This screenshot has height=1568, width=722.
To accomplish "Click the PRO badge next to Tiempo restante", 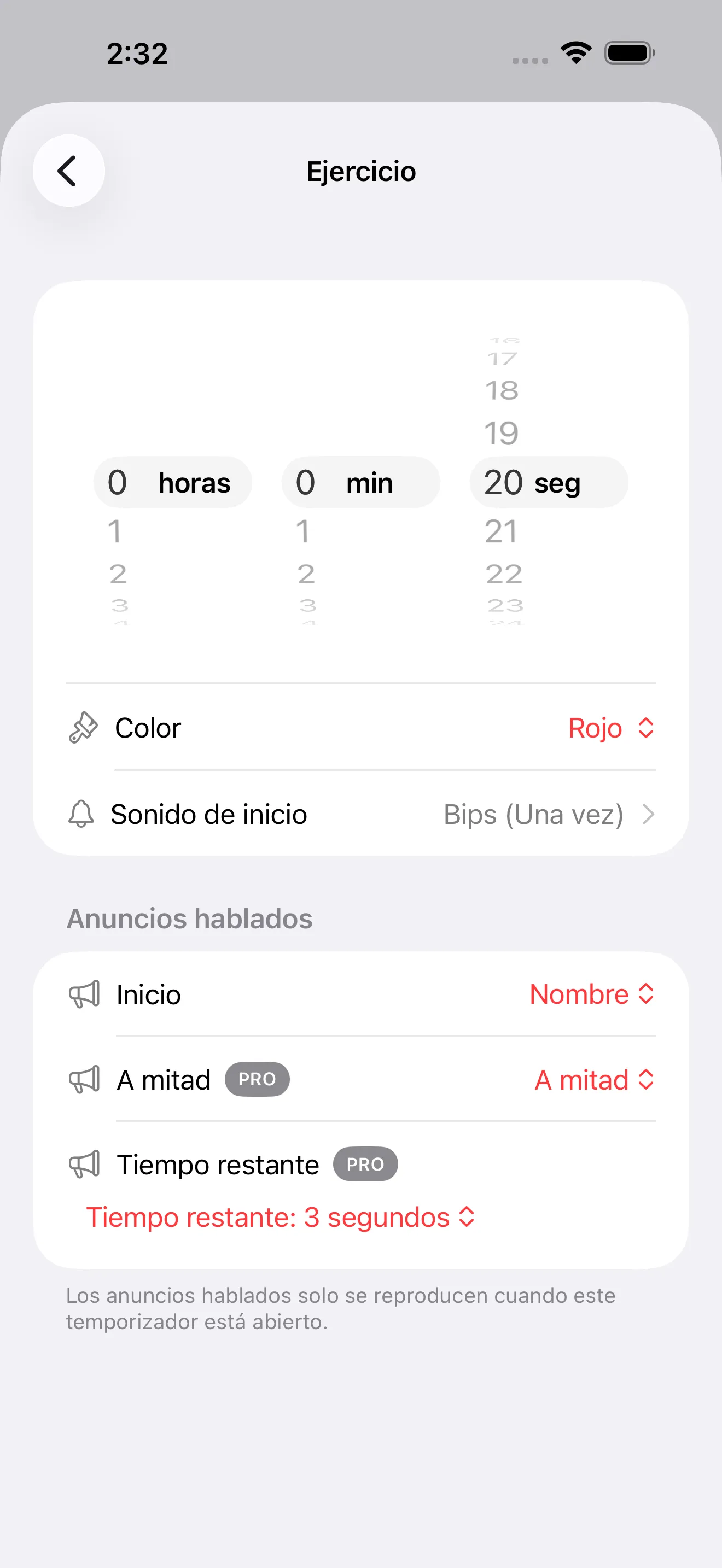I will 365,1163.
